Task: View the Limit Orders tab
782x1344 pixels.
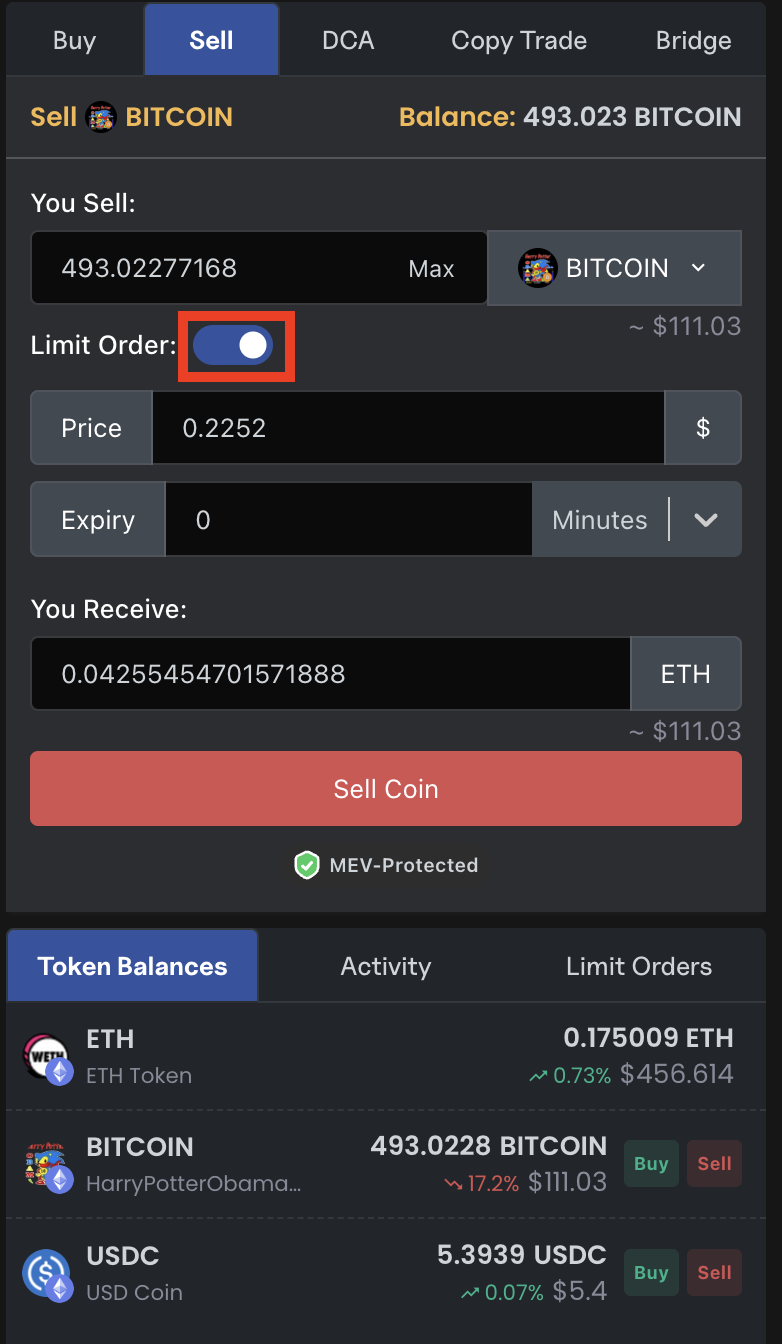Action: (639, 966)
